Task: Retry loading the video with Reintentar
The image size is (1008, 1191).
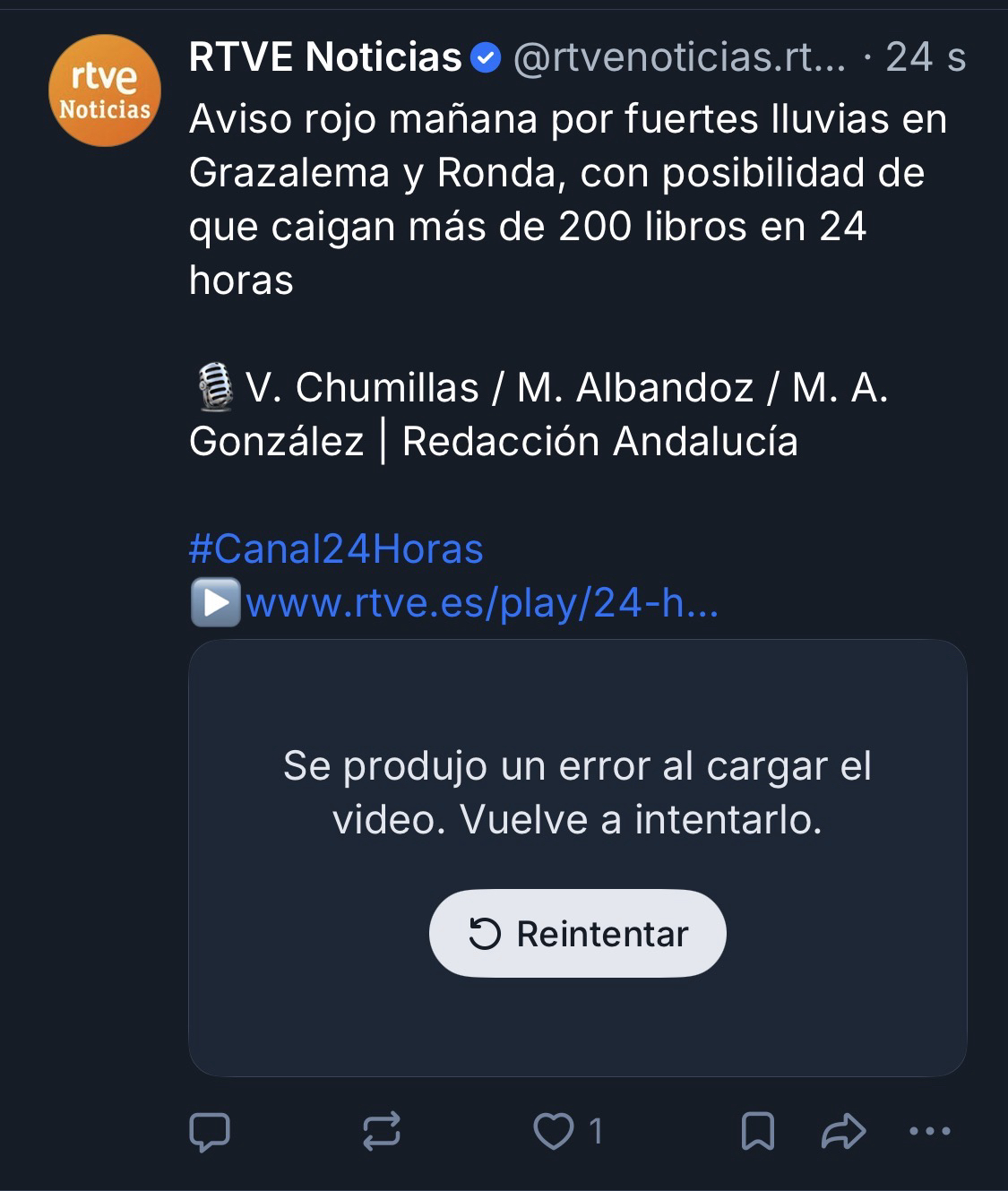Action: tap(577, 933)
